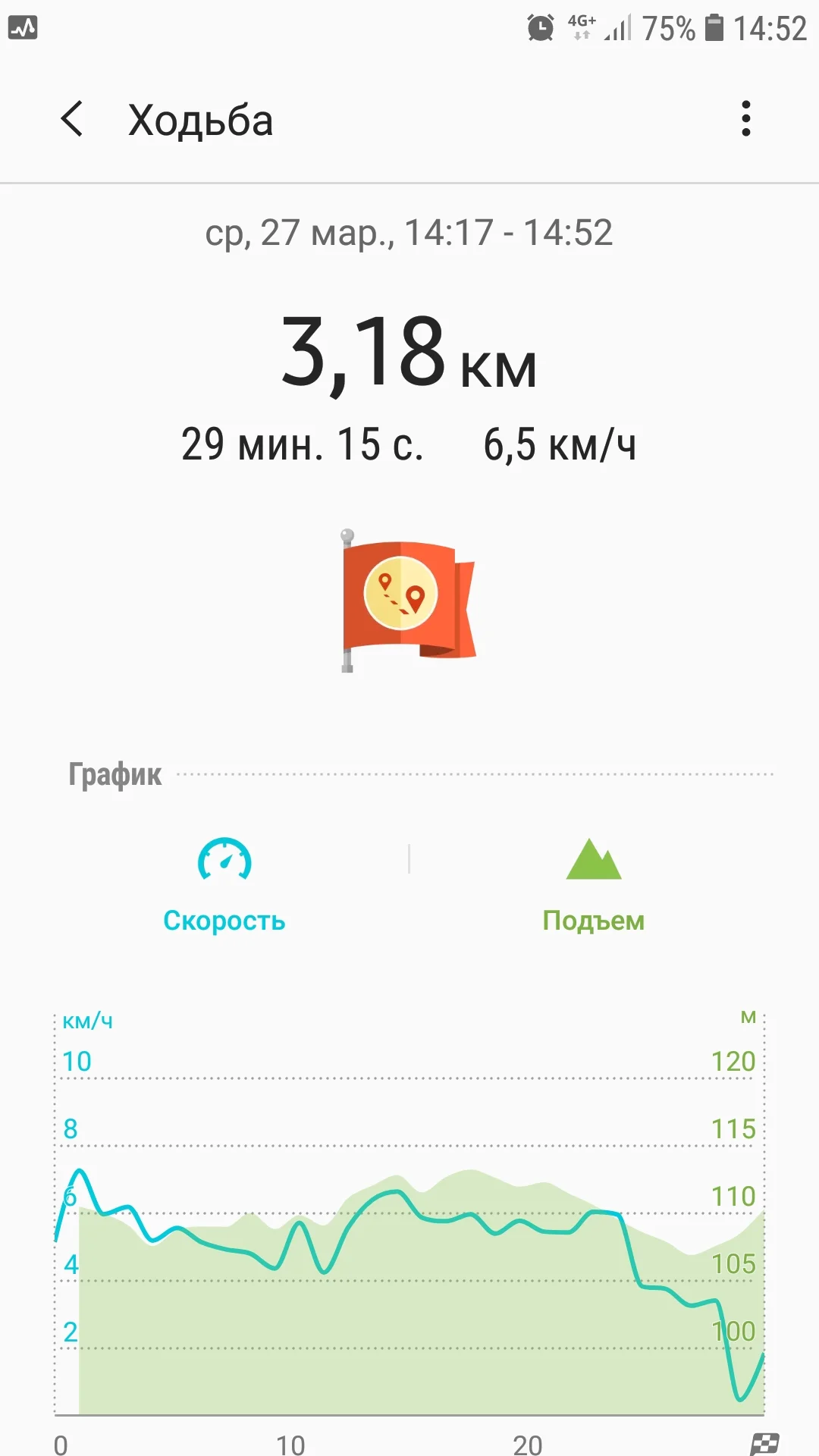Go back from the Ходьба screen

point(72,119)
